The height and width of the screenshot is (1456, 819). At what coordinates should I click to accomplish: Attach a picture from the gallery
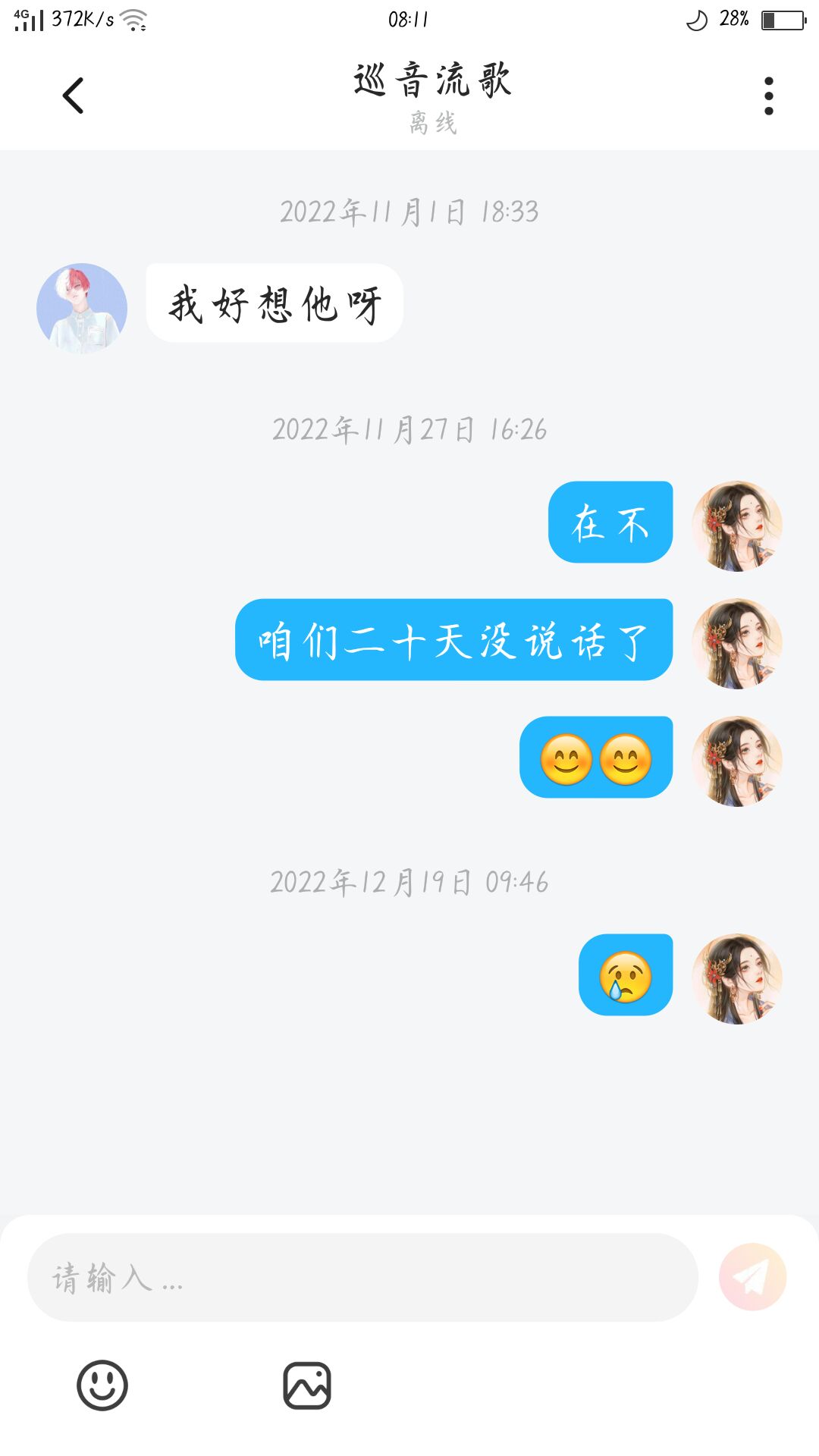coord(307,1385)
